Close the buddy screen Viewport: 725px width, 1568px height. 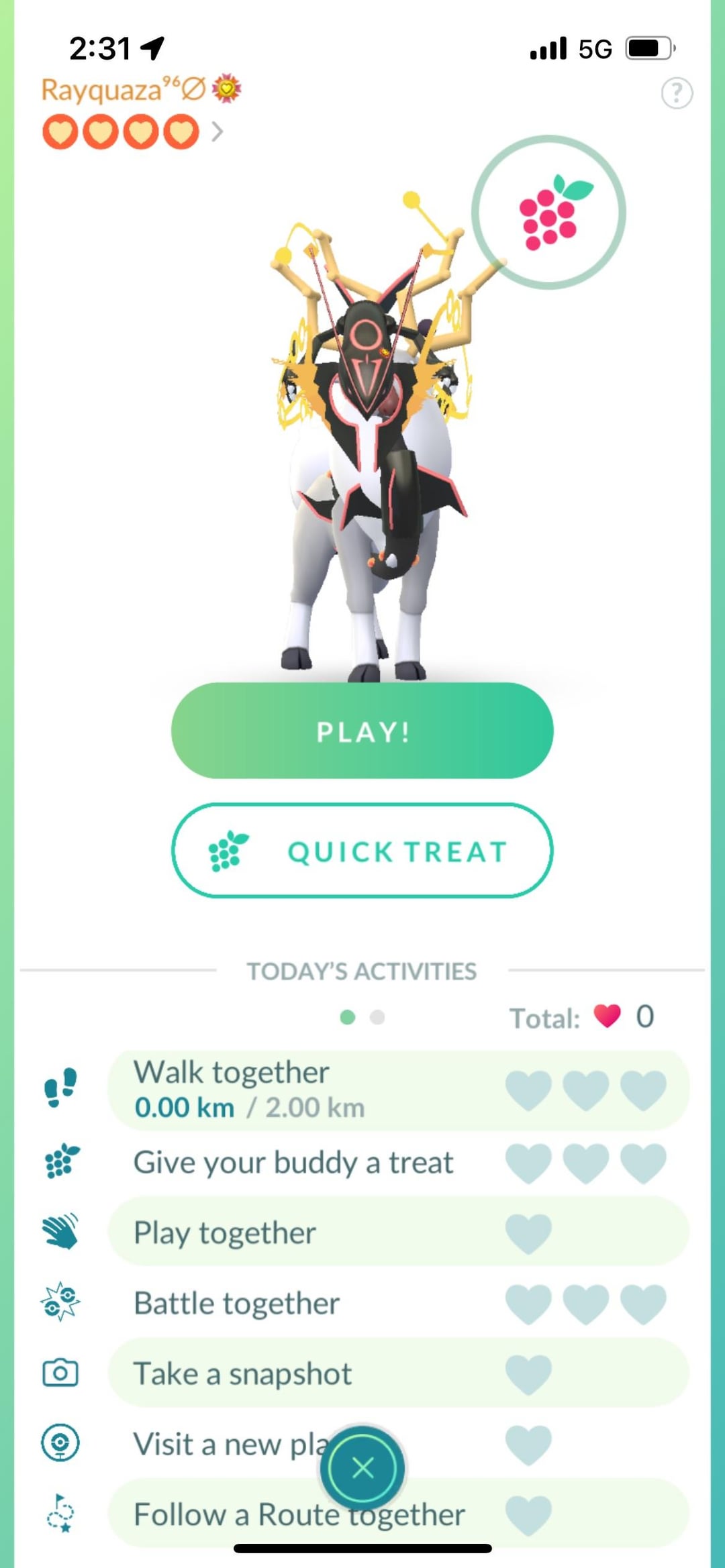(x=362, y=1468)
